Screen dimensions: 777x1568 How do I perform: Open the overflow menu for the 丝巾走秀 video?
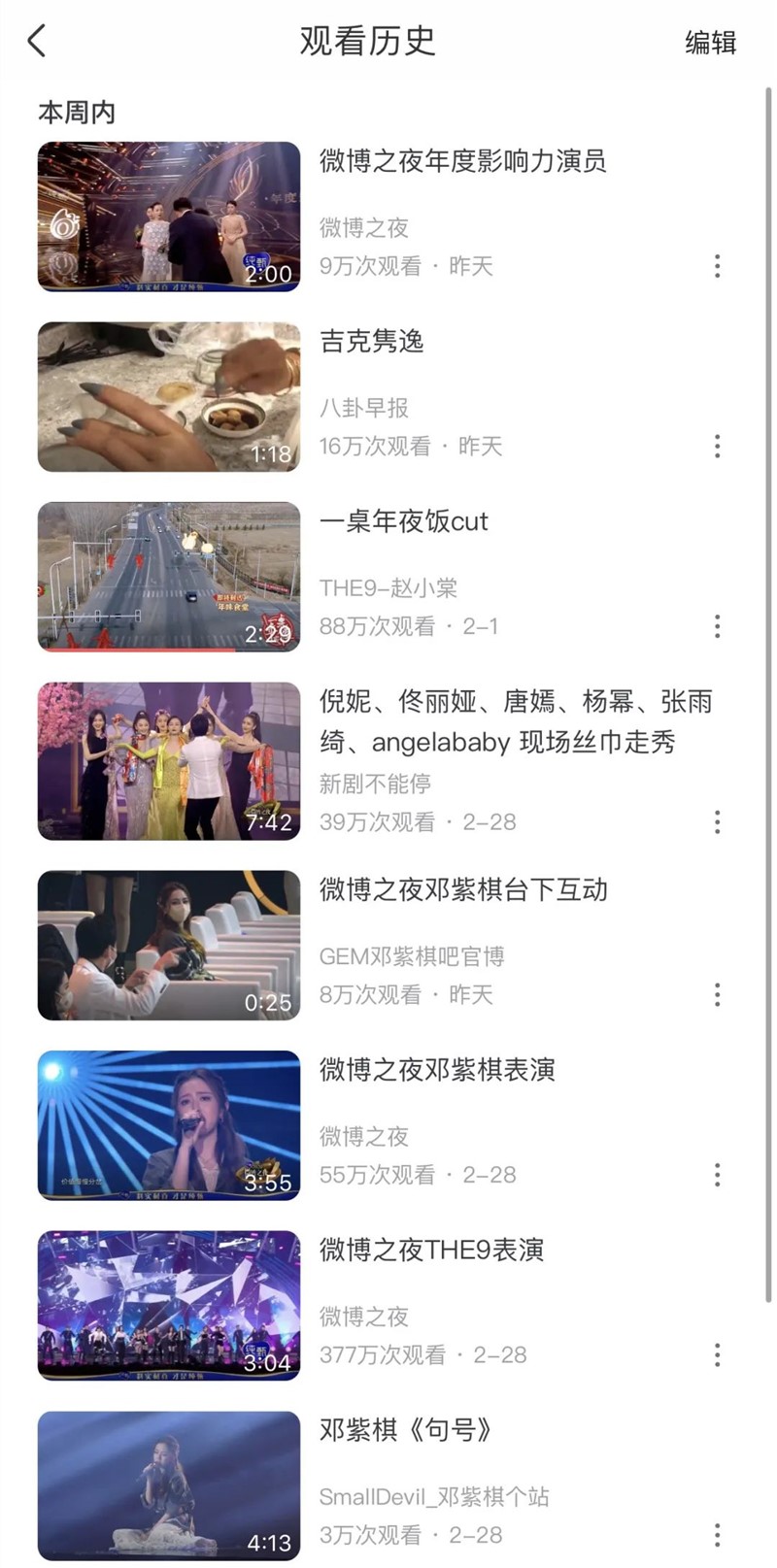coord(717,823)
